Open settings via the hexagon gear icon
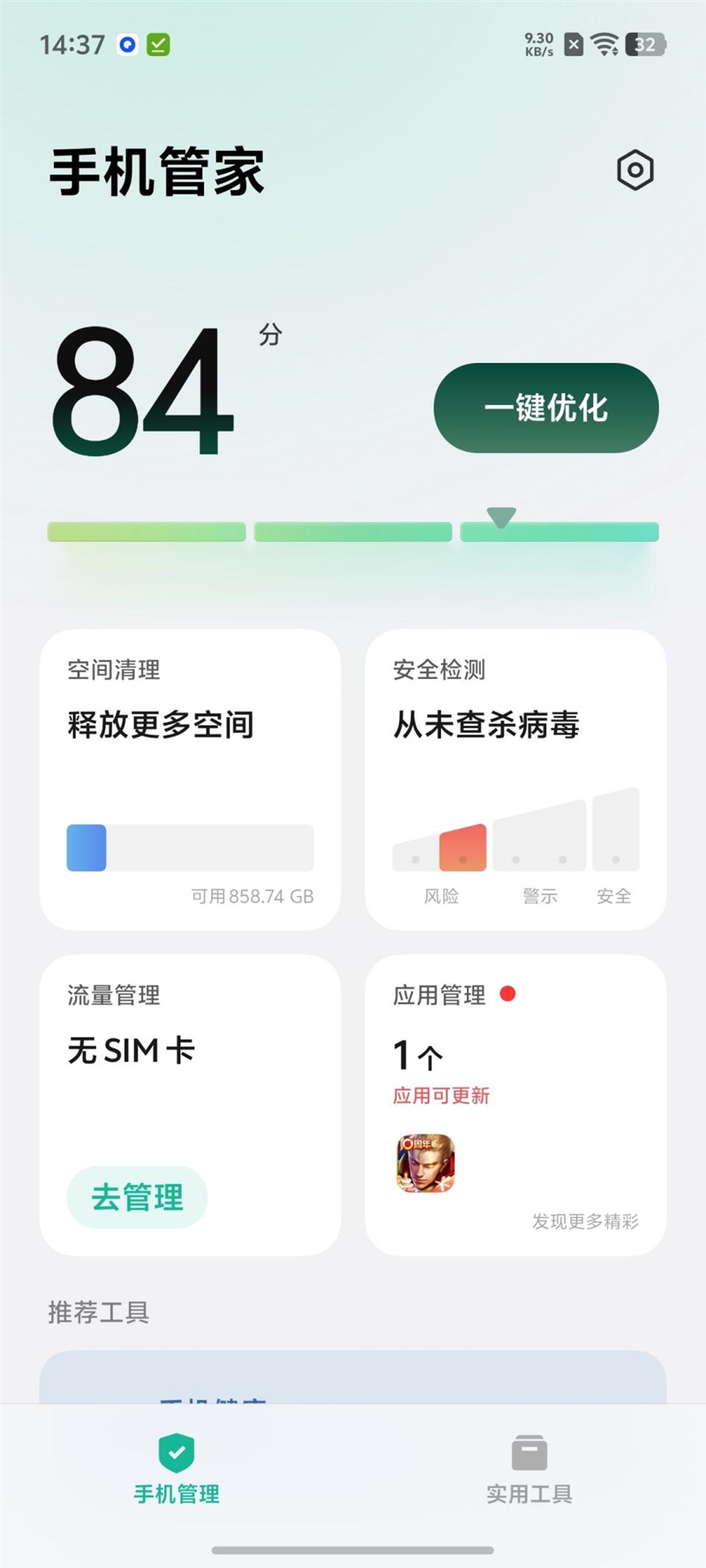This screenshot has height=1568, width=706. pyautogui.click(x=635, y=170)
